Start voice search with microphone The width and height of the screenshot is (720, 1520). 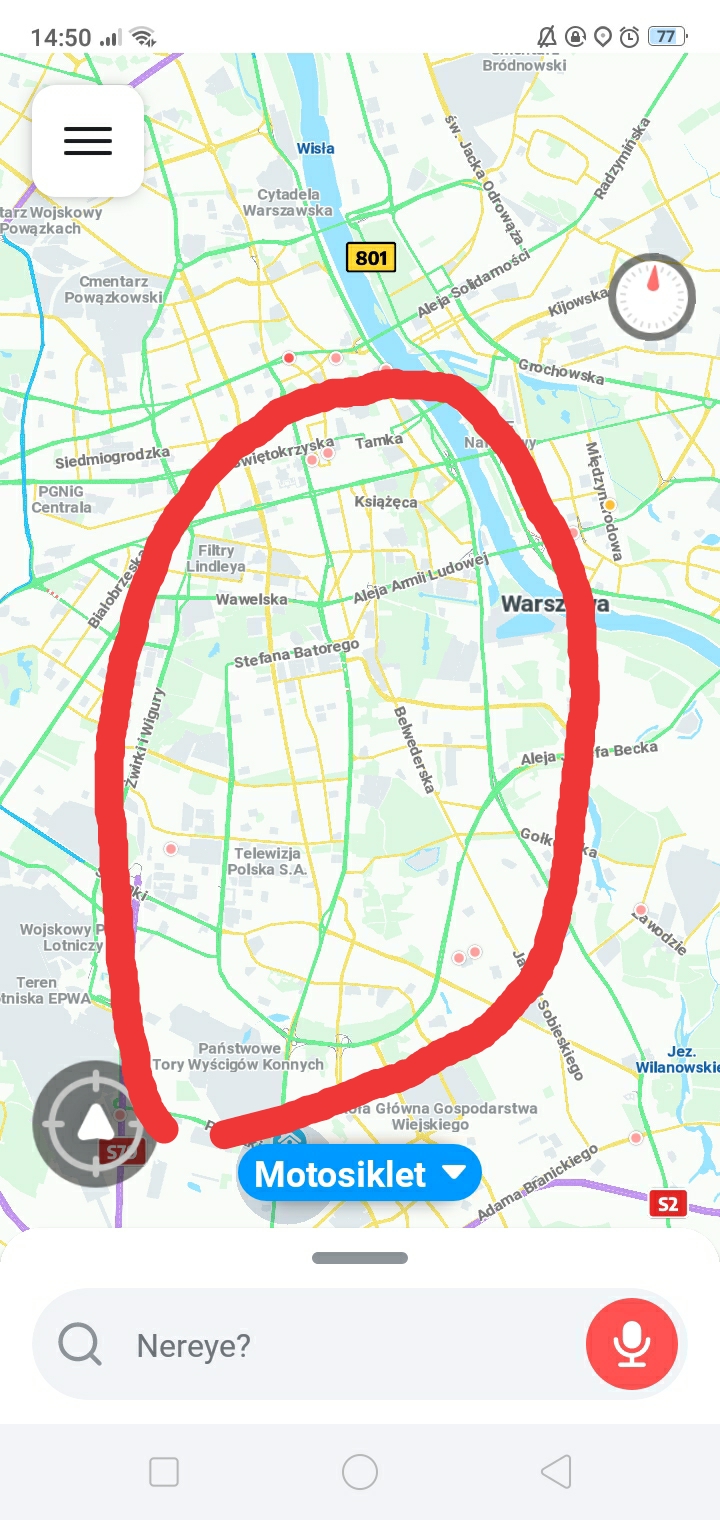click(x=631, y=1345)
